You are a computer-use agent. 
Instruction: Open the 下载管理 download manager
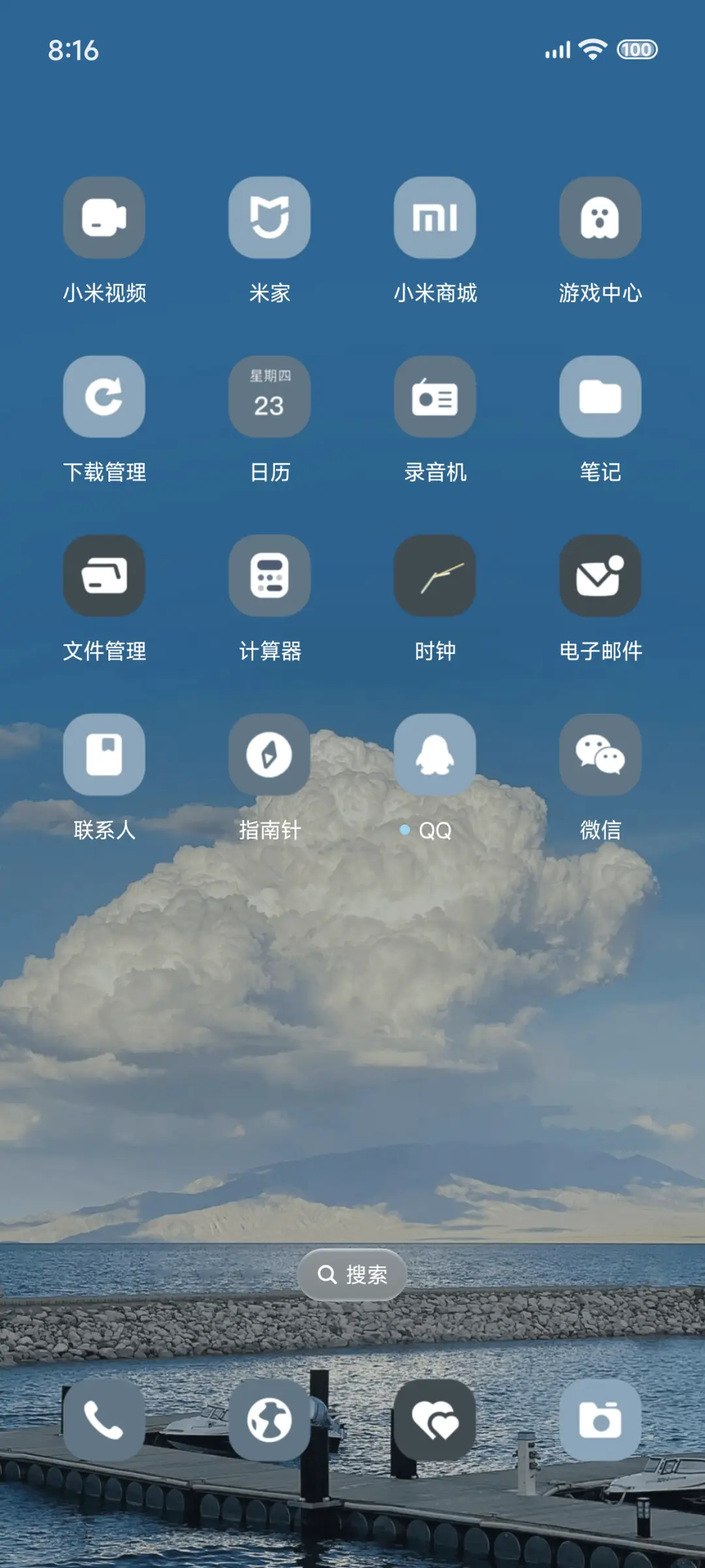[x=104, y=397]
